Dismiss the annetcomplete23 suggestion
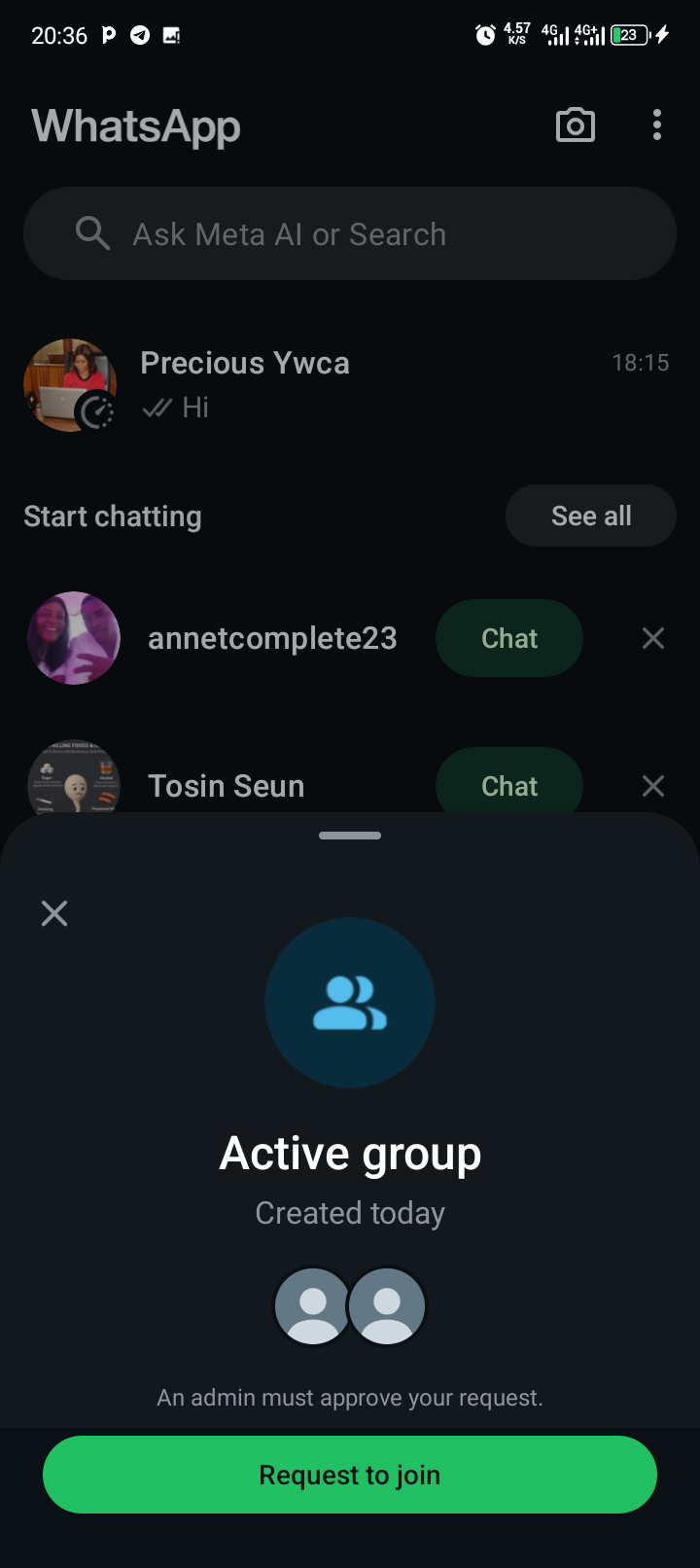 653,638
